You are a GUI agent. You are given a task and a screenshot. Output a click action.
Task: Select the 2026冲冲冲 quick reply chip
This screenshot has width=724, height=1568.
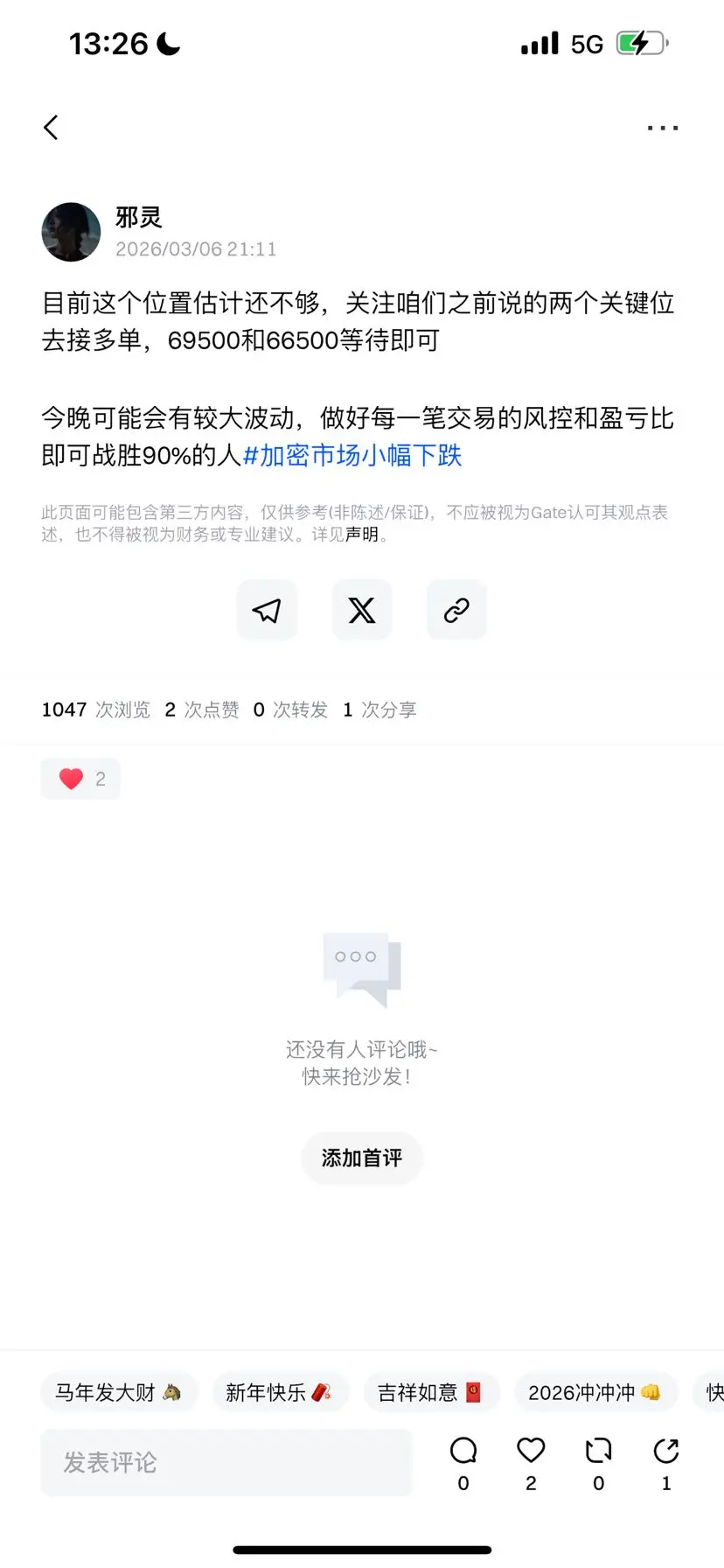(595, 1391)
